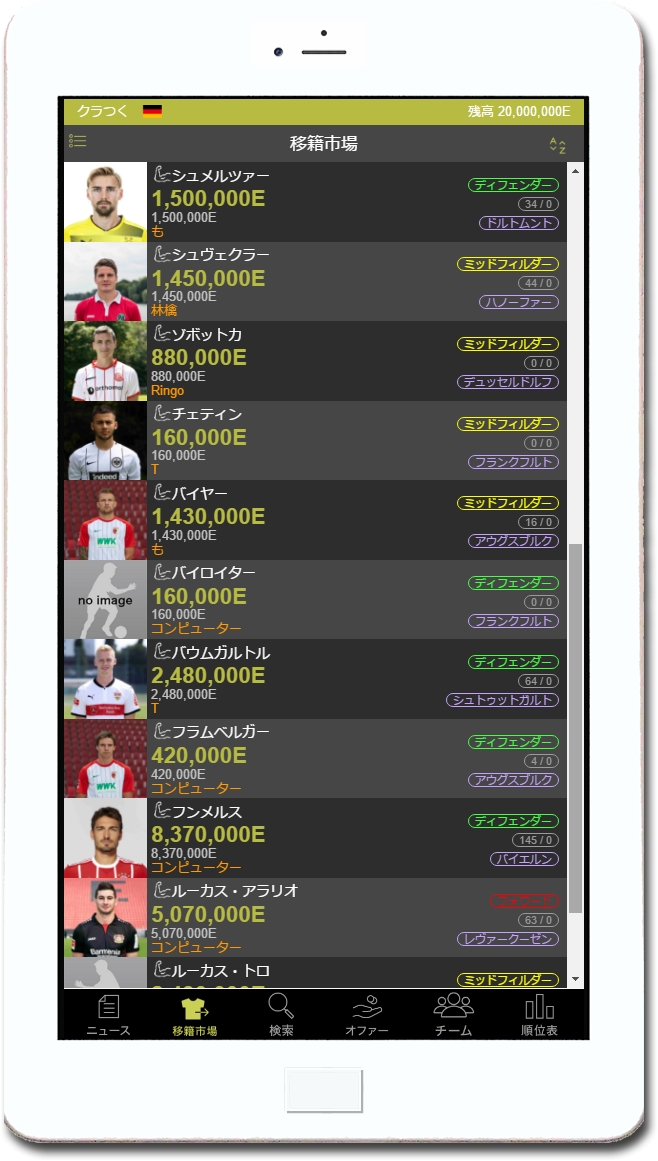The height and width of the screenshot is (1161, 658).
Task: View the 順位表 standings tab
Action: pos(539,1014)
